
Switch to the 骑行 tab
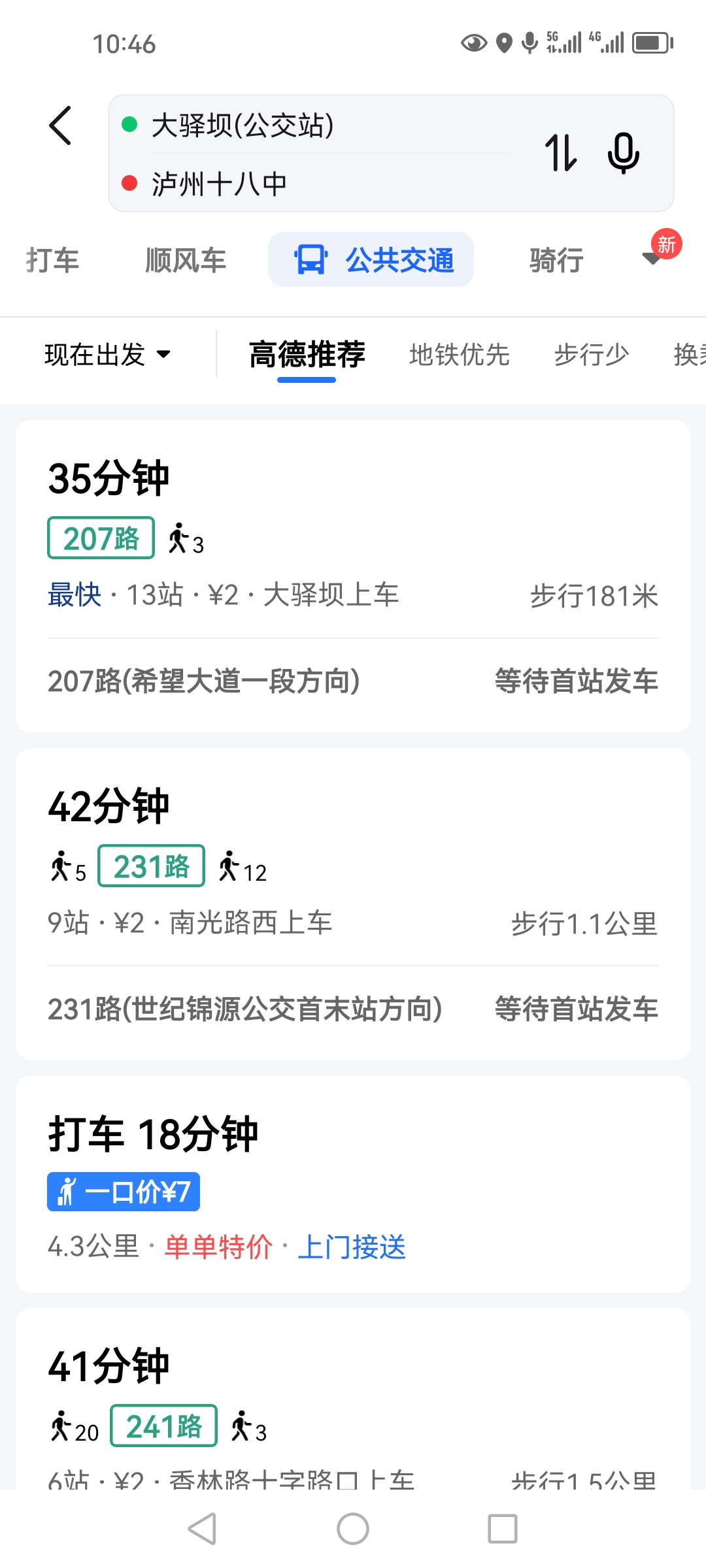tap(556, 260)
